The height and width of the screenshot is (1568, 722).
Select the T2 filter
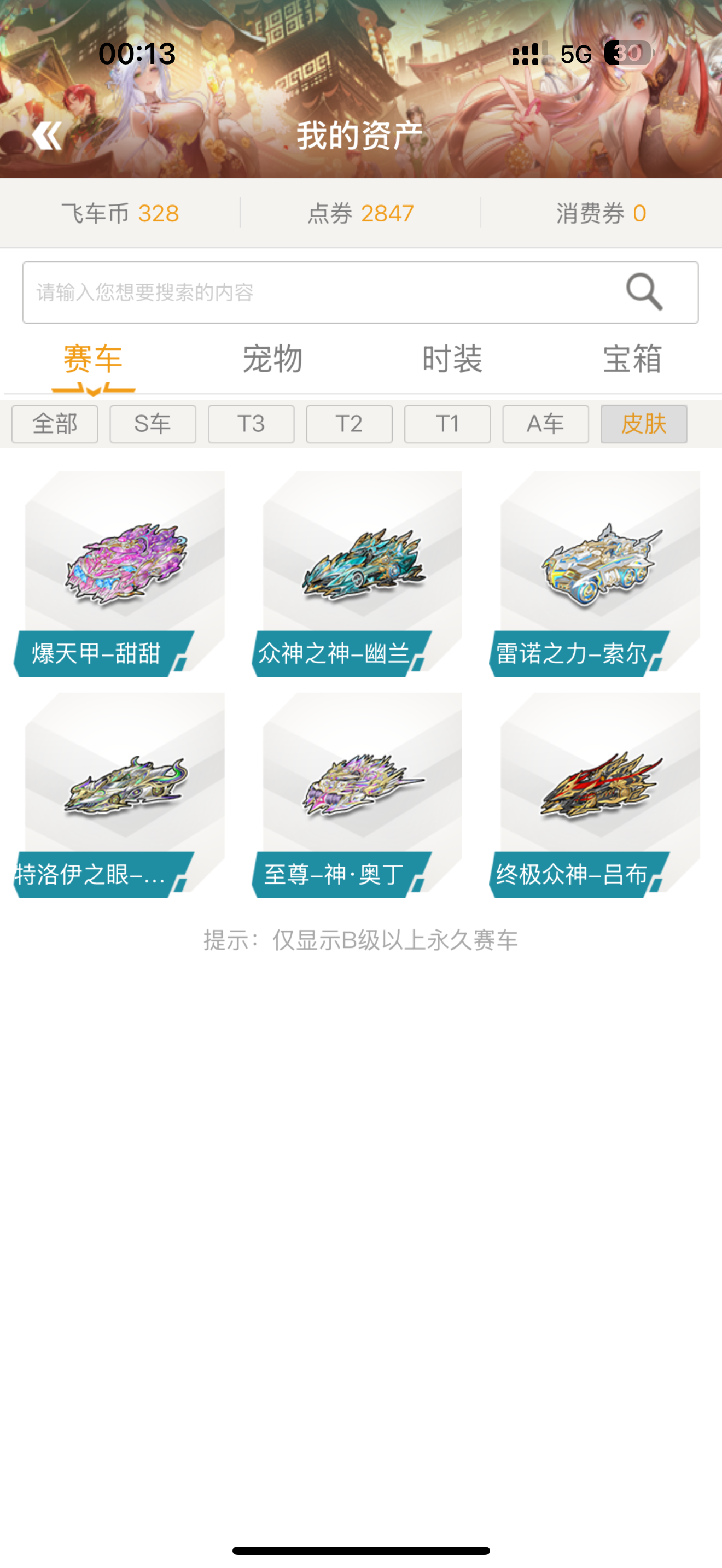tap(349, 424)
